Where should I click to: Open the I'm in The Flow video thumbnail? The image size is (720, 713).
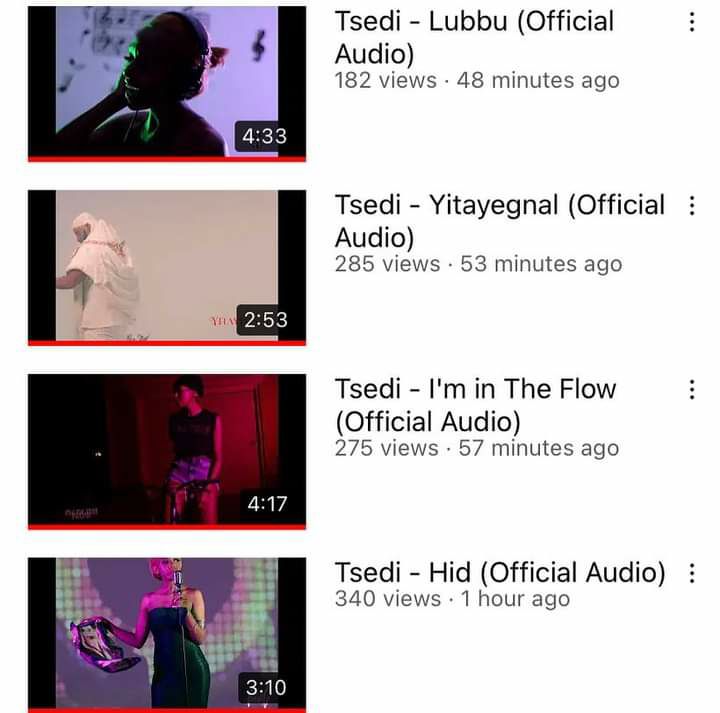point(166,449)
